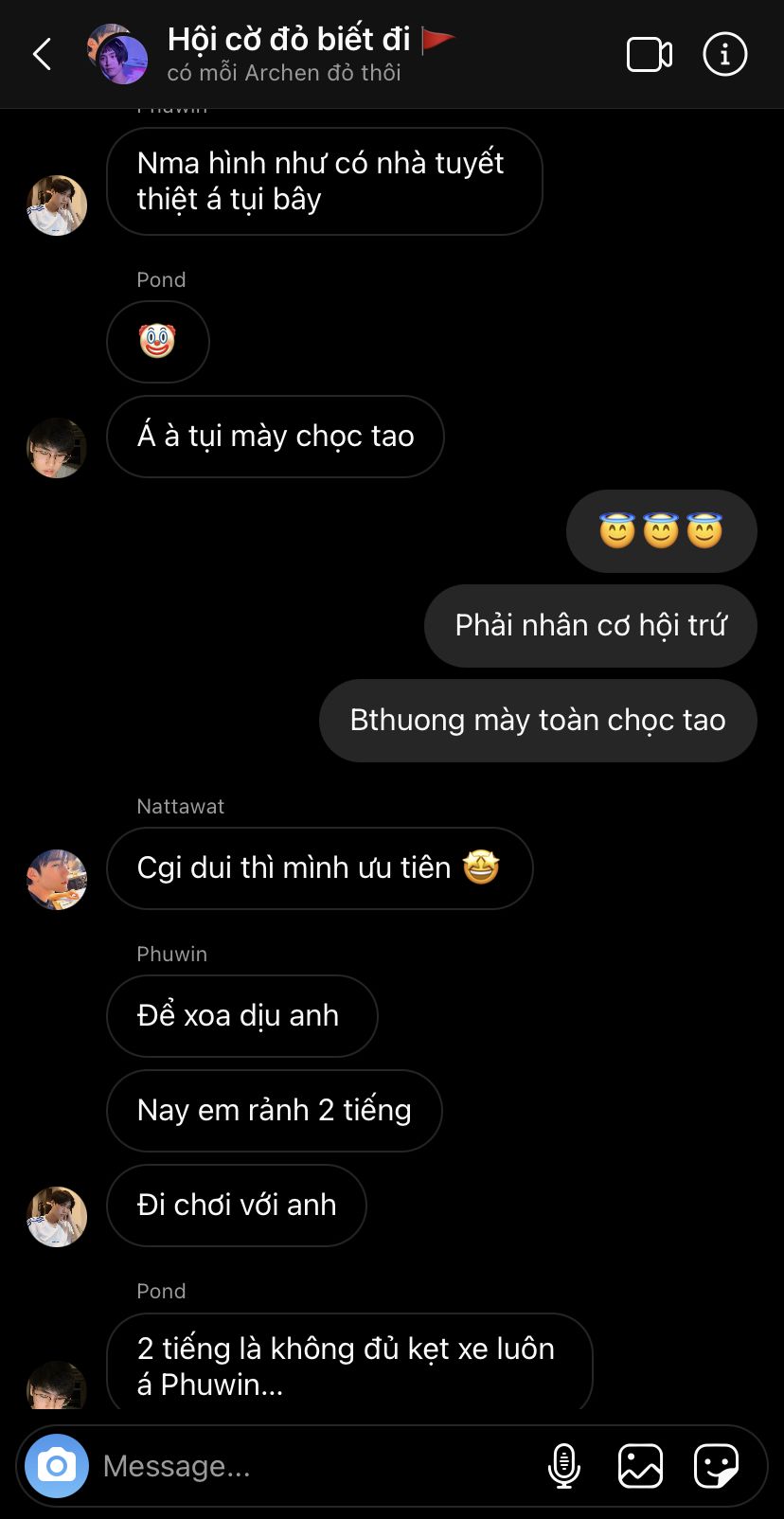Open the photo gallery picker
This screenshot has width=784, height=1519.
click(x=640, y=1466)
